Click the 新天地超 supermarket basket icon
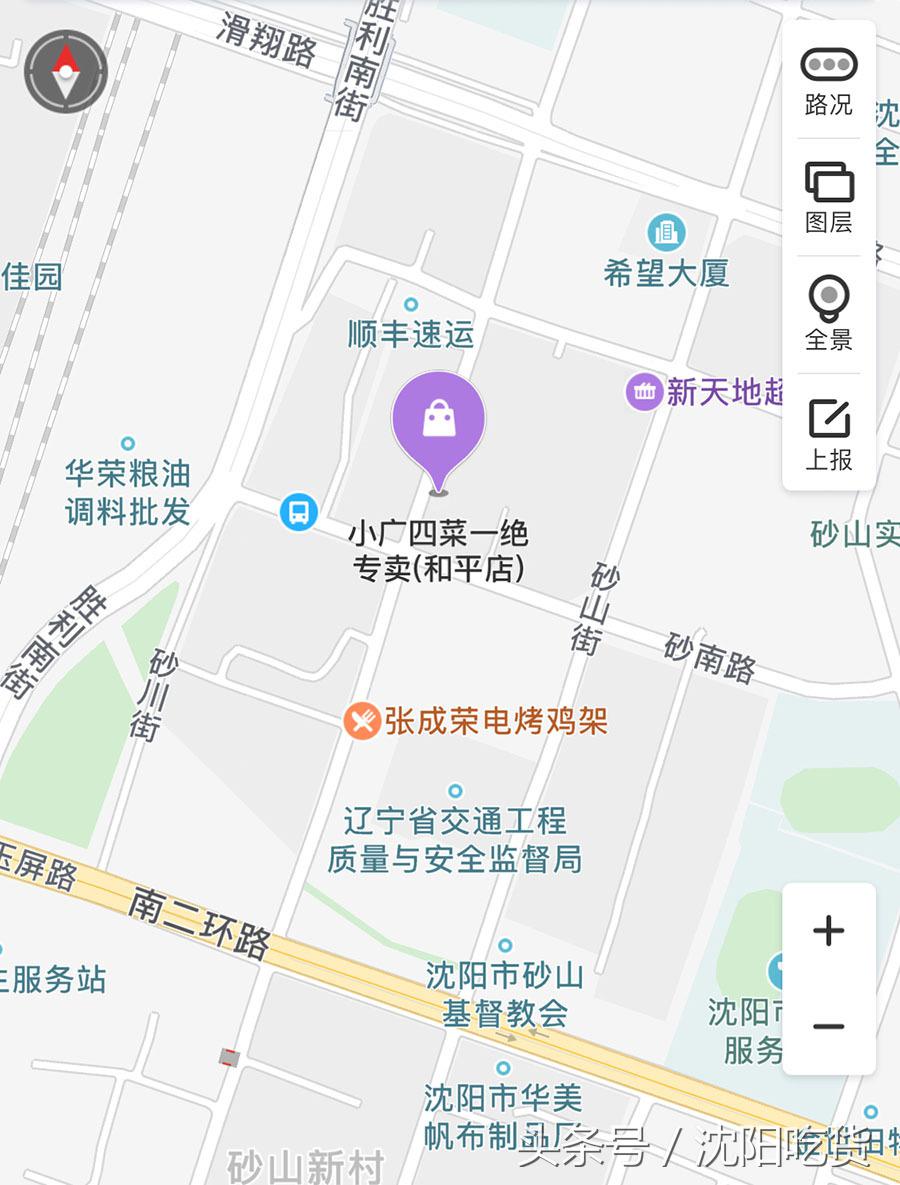 pos(645,392)
